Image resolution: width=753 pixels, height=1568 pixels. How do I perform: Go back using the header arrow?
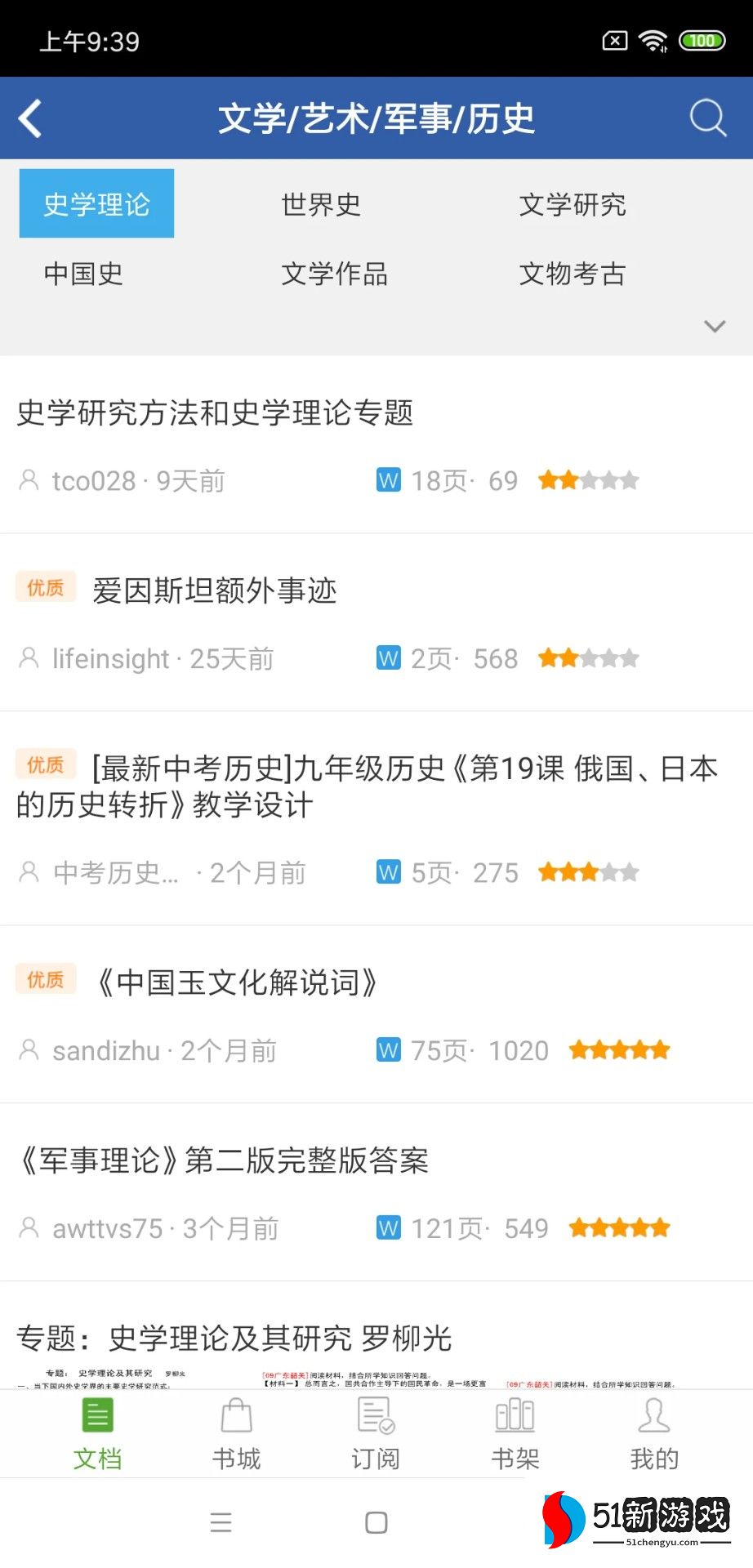31,118
